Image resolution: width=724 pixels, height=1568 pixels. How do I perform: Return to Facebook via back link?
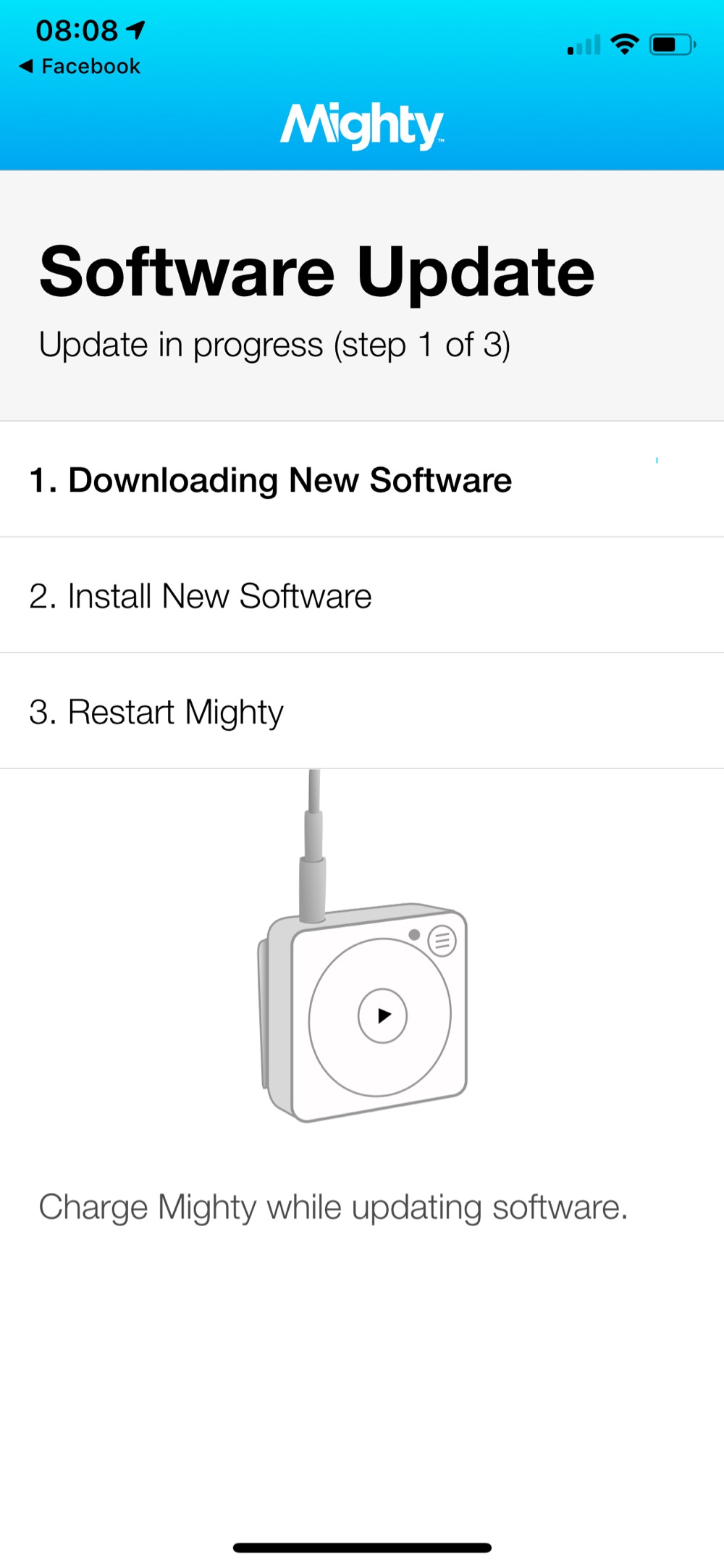point(80,67)
